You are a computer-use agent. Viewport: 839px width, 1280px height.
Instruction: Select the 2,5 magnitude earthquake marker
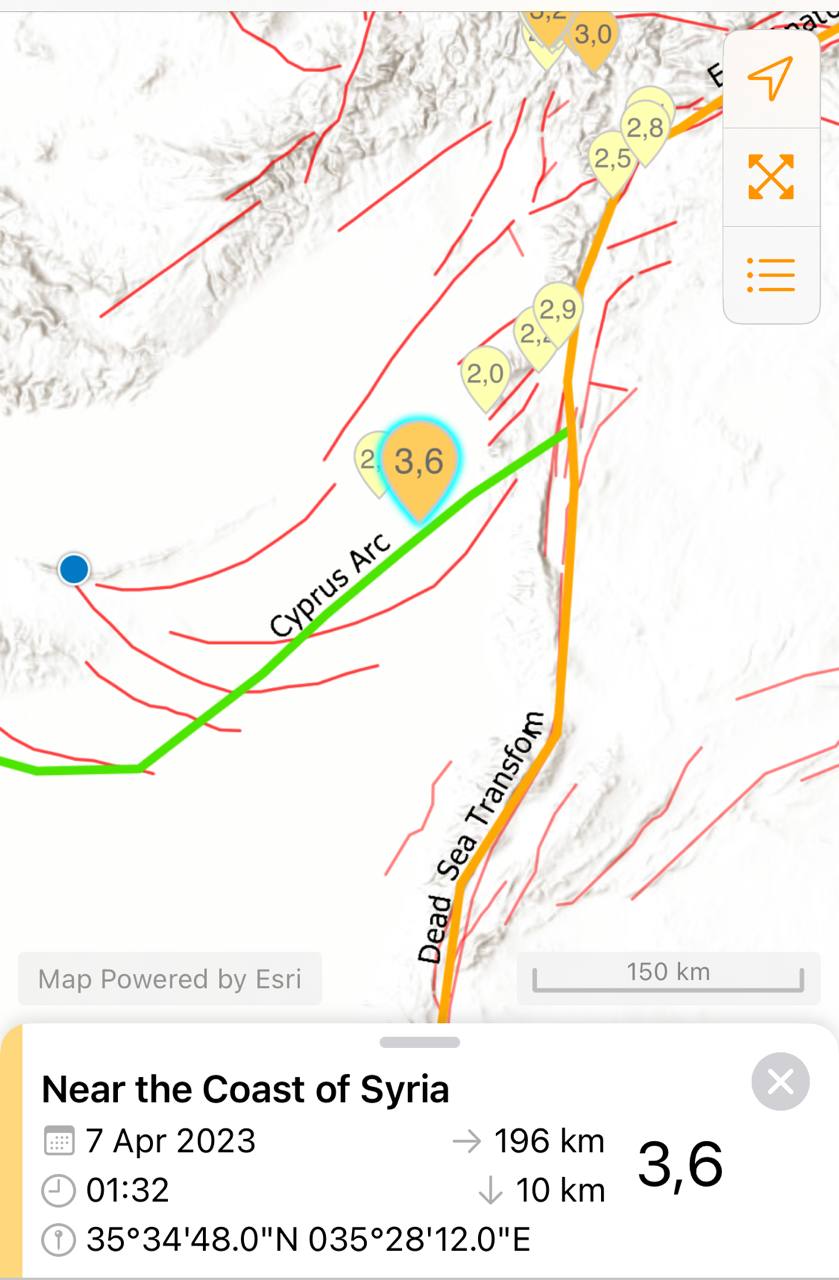pos(612,162)
